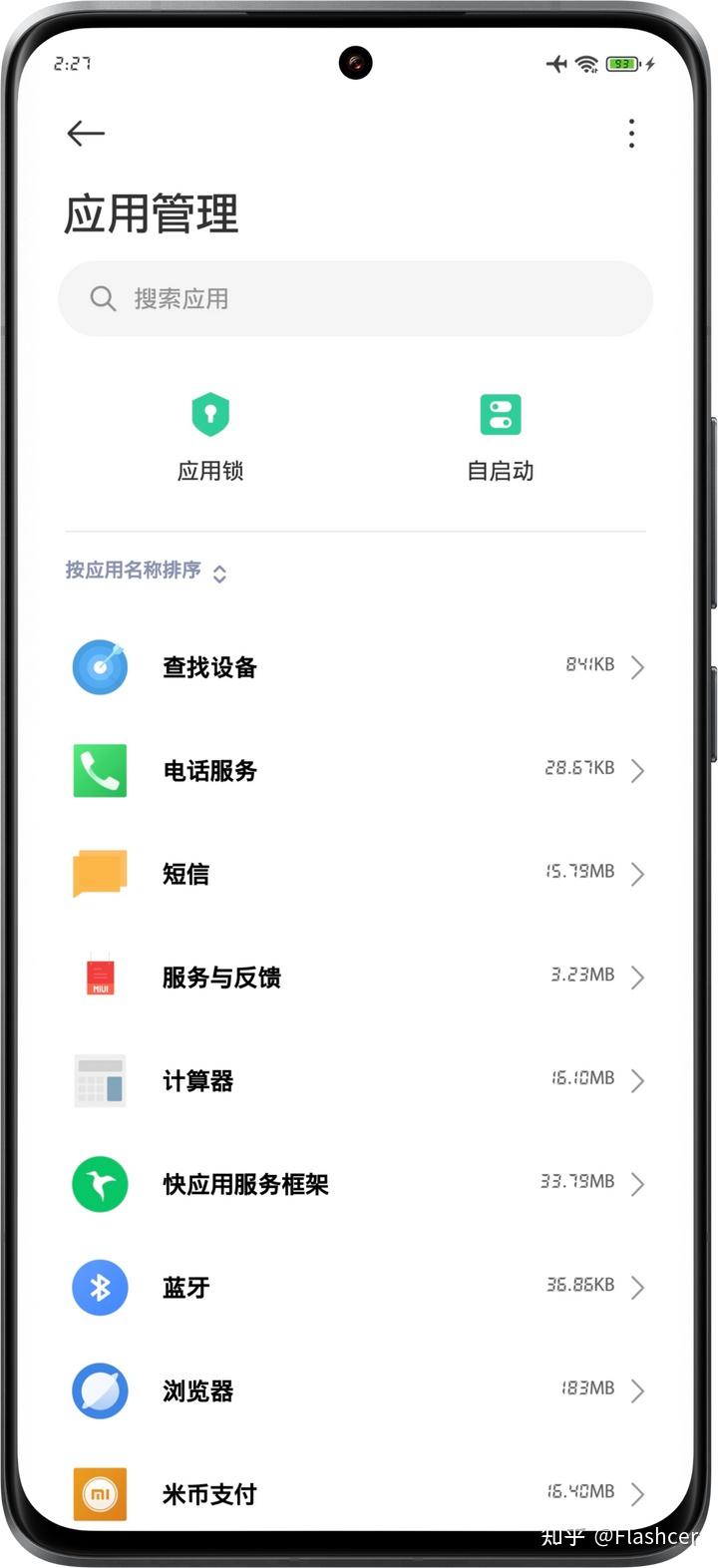The height and width of the screenshot is (1568, 718).
Task: Open the three-dot overflow menu
Action: [631, 133]
